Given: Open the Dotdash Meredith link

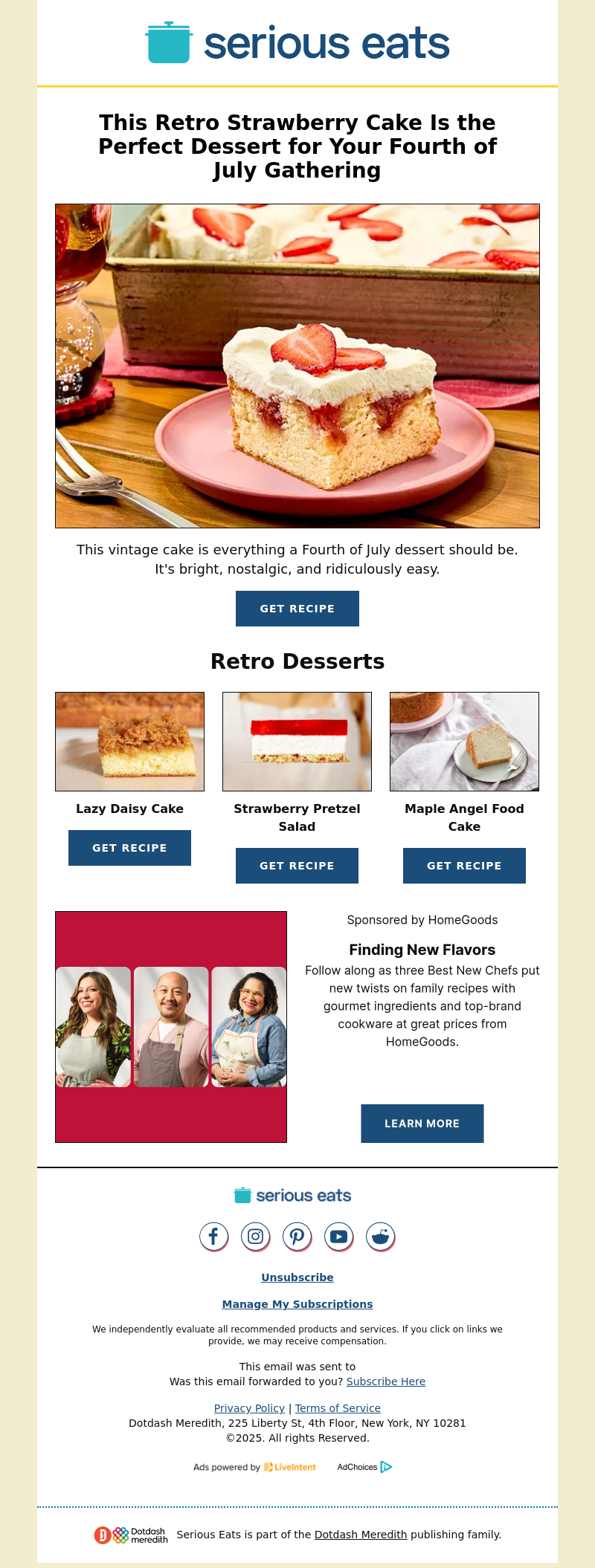Looking at the screenshot, I should coord(361,1535).
